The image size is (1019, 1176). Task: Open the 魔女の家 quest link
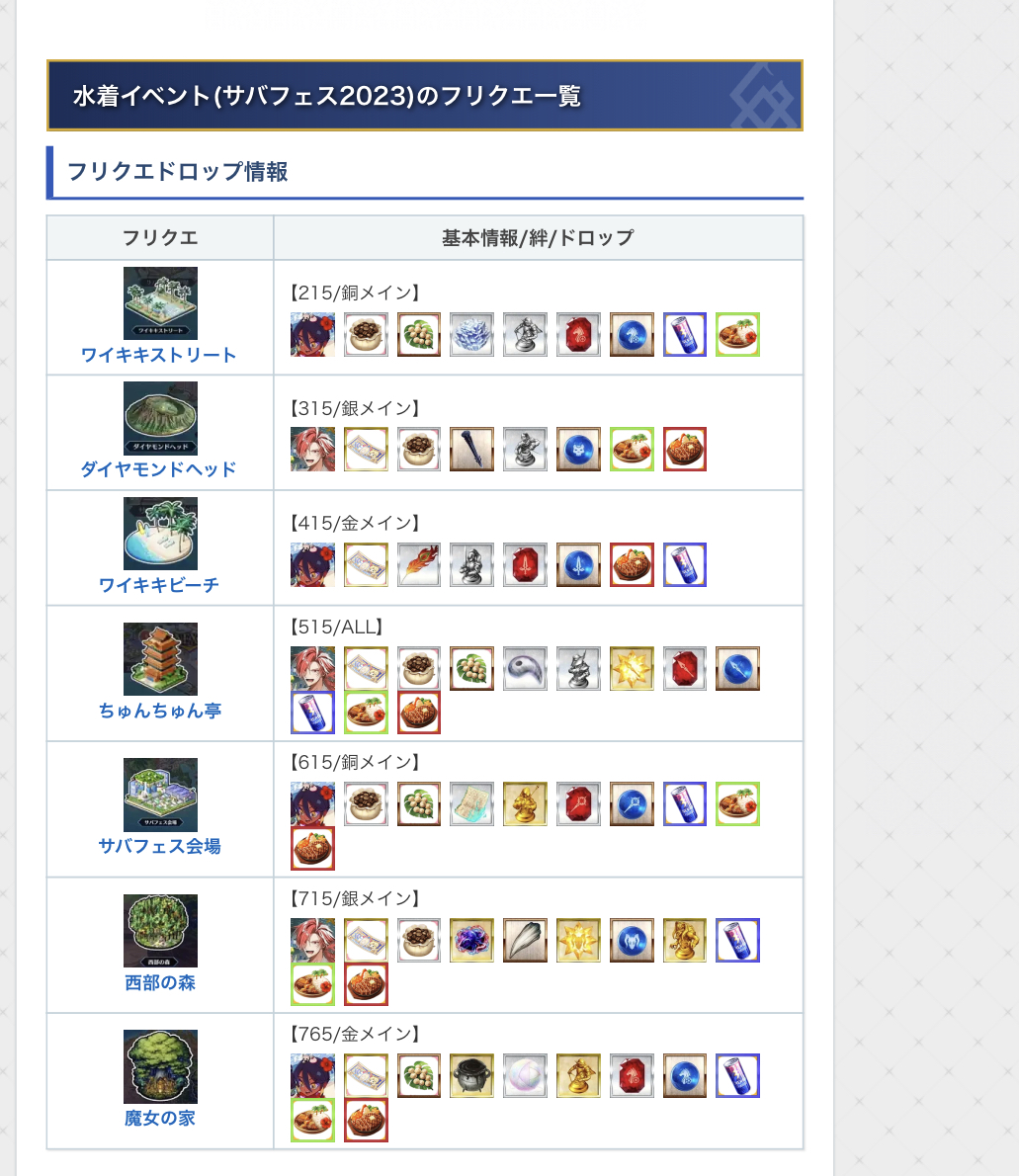(159, 1118)
